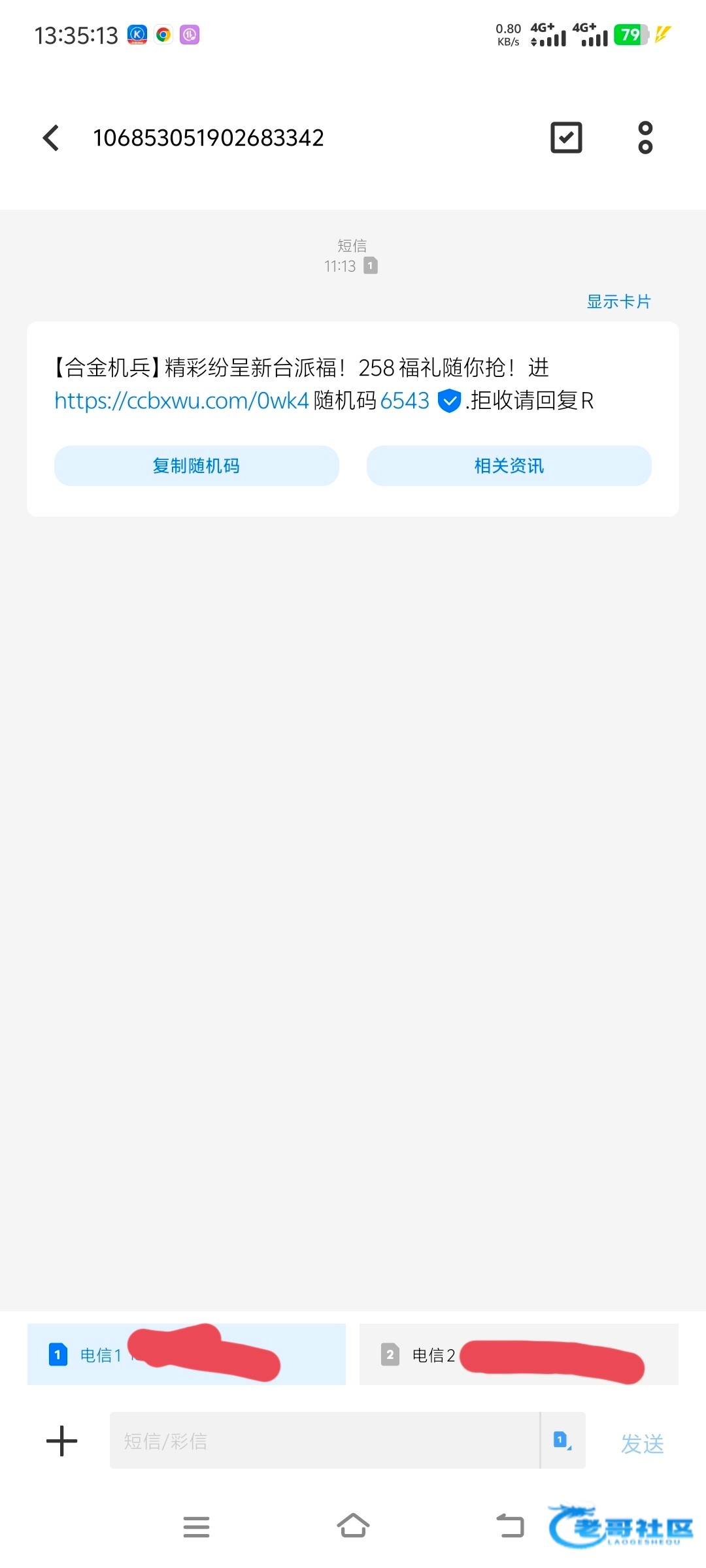Go back from the SMS conversation
Image resolution: width=706 pixels, height=1568 pixels.
click(x=51, y=138)
